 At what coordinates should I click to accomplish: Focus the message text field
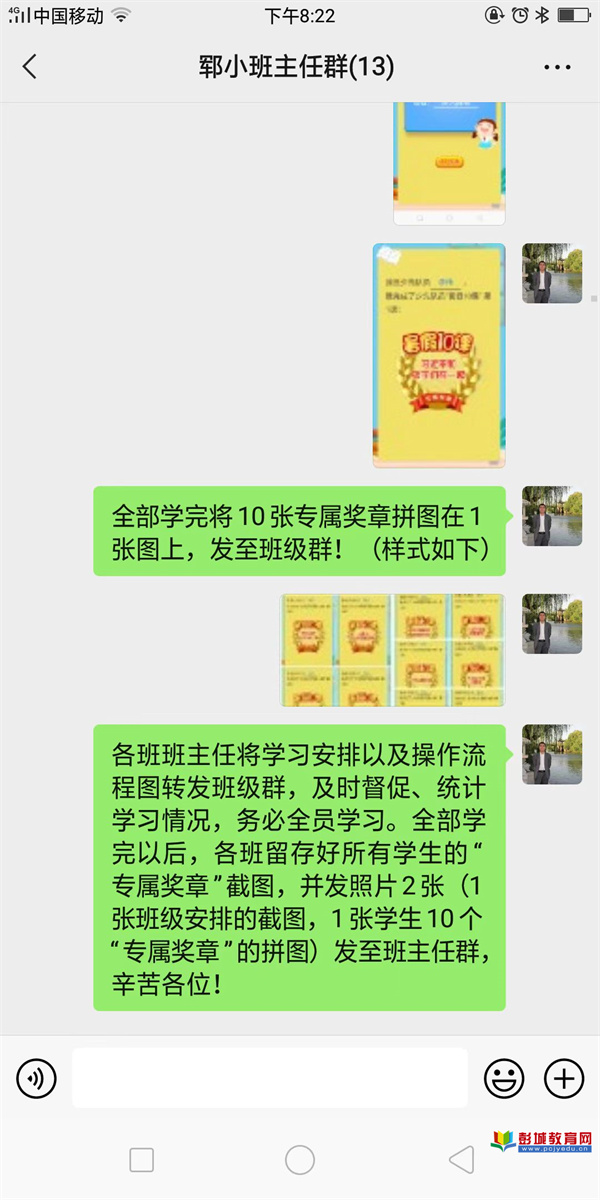tap(270, 1078)
